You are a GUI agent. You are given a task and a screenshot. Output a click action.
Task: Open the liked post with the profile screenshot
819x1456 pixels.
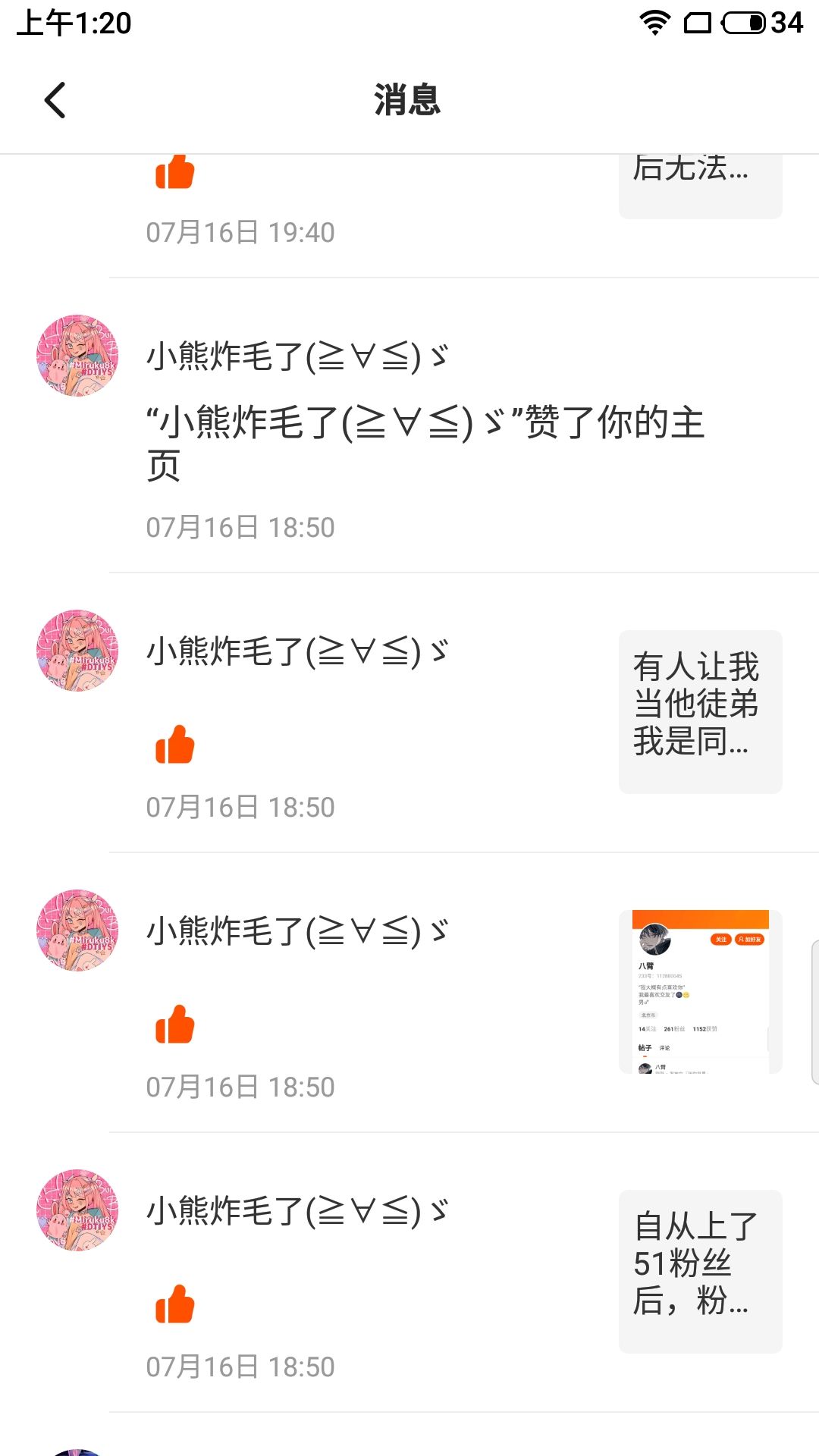pyautogui.click(x=700, y=992)
